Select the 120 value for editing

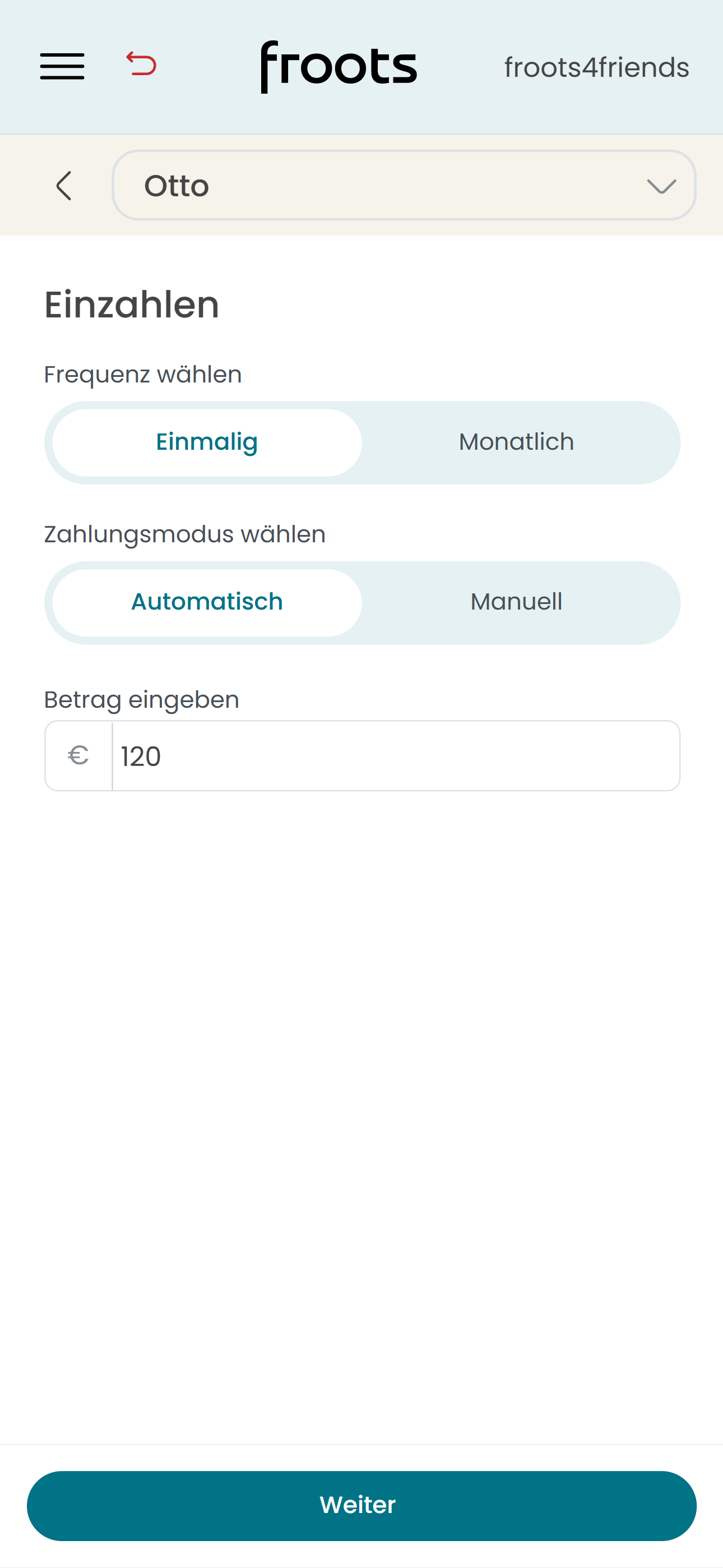point(141,755)
